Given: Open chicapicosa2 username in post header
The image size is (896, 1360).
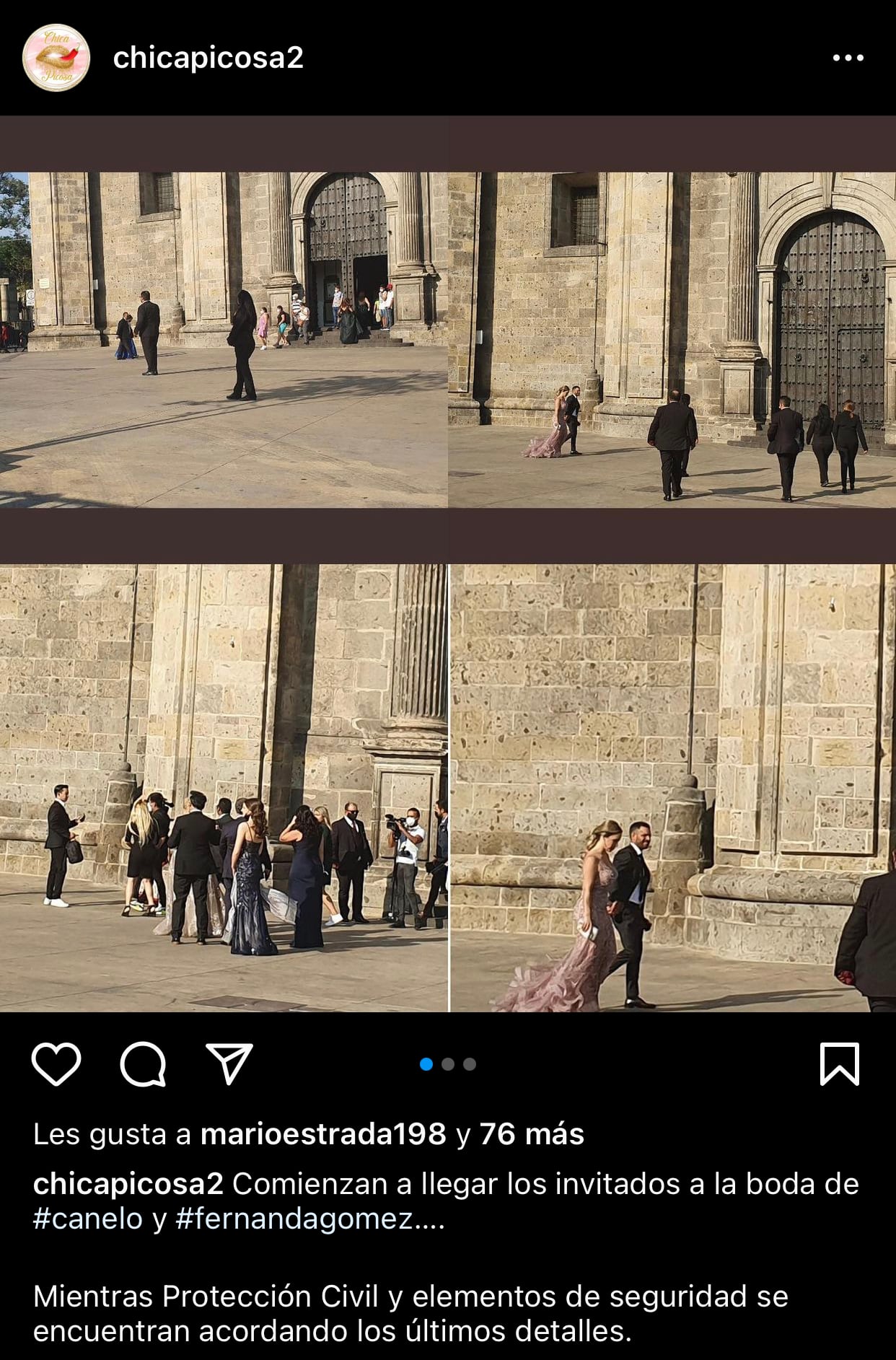Looking at the screenshot, I should pyautogui.click(x=208, y=58).
